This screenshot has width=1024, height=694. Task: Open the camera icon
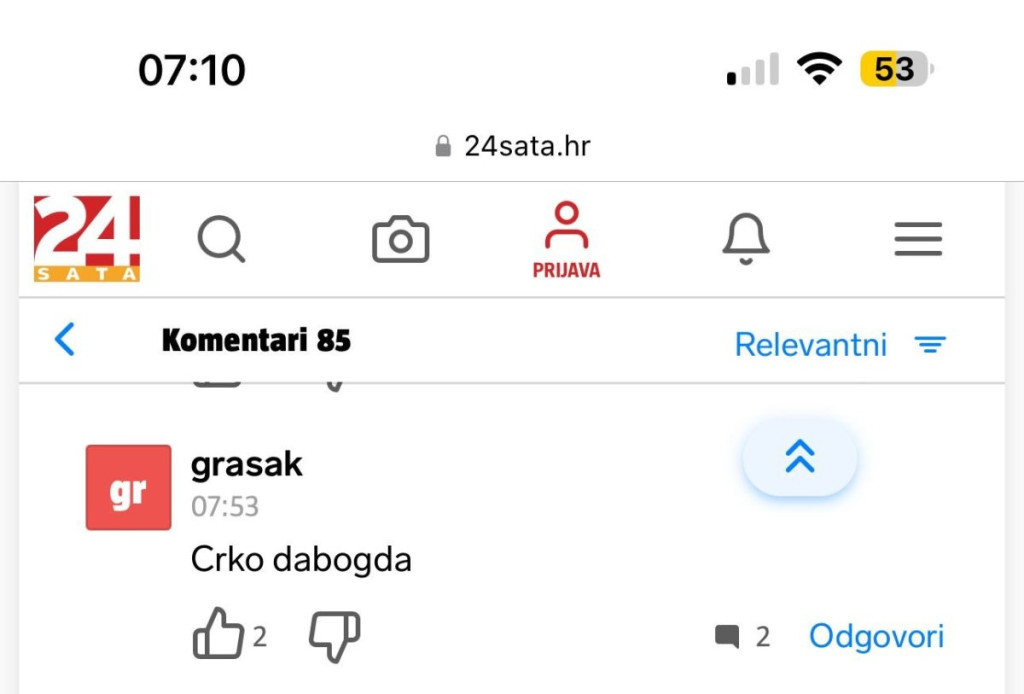click(x=401, y=240)
